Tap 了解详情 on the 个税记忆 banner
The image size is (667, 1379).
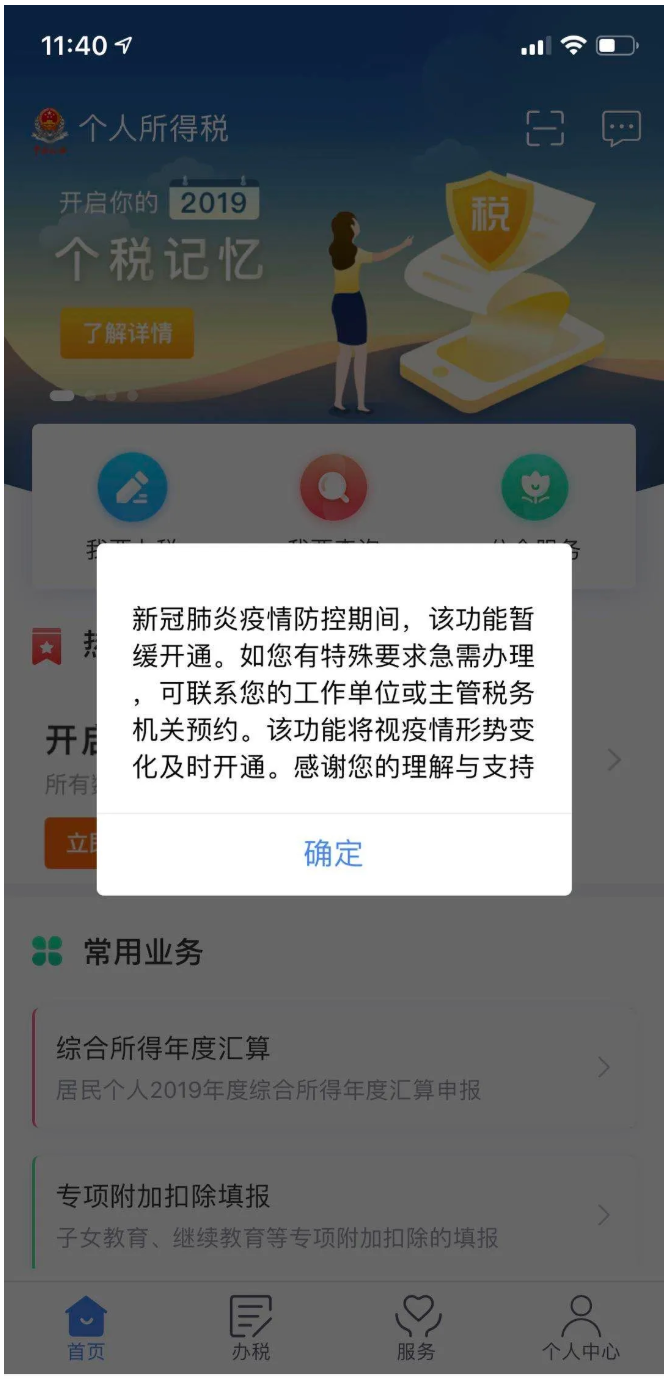[x=127, y=333]
